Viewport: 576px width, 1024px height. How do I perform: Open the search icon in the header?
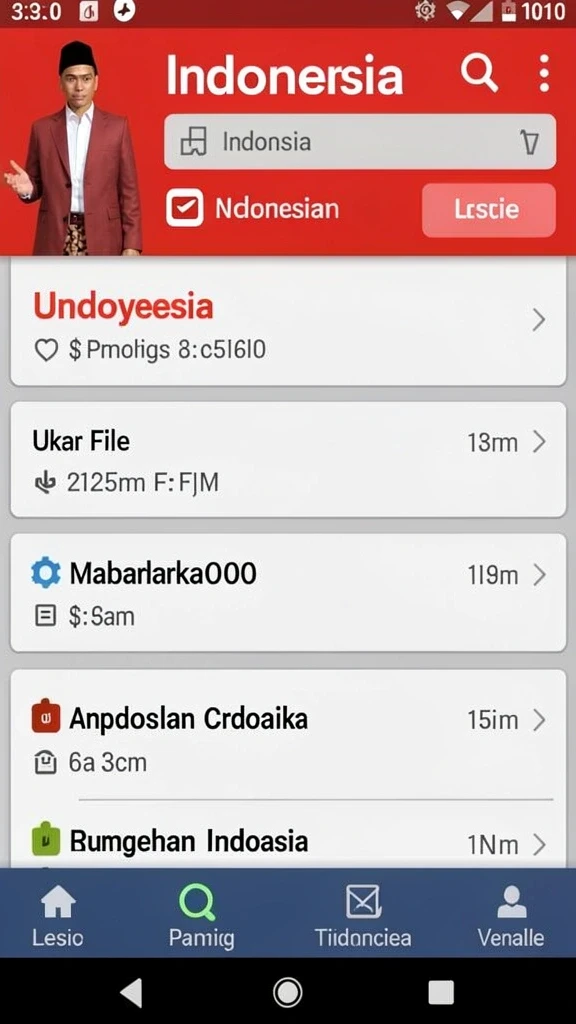[x=479, y=74]
